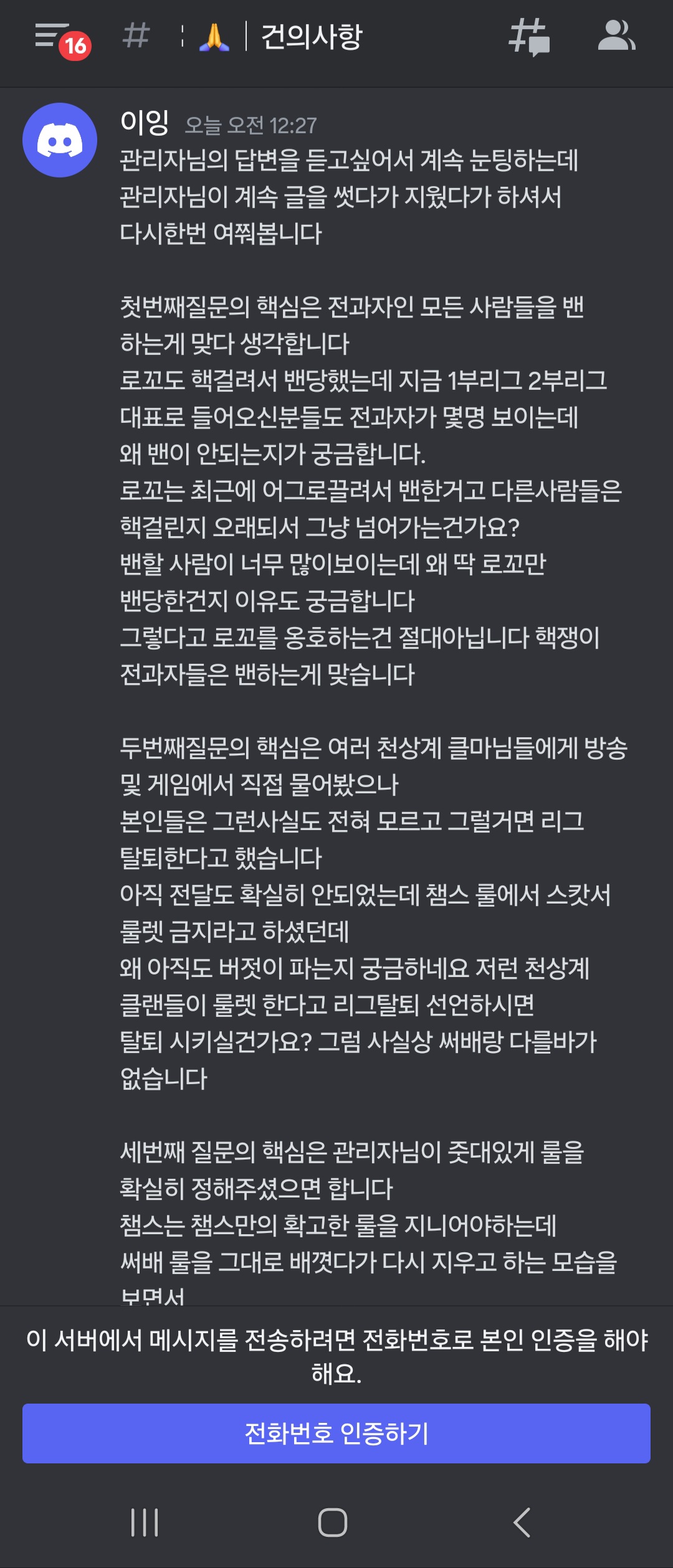Show the member list
The image size is (673, 1568).
pos(616,36)
